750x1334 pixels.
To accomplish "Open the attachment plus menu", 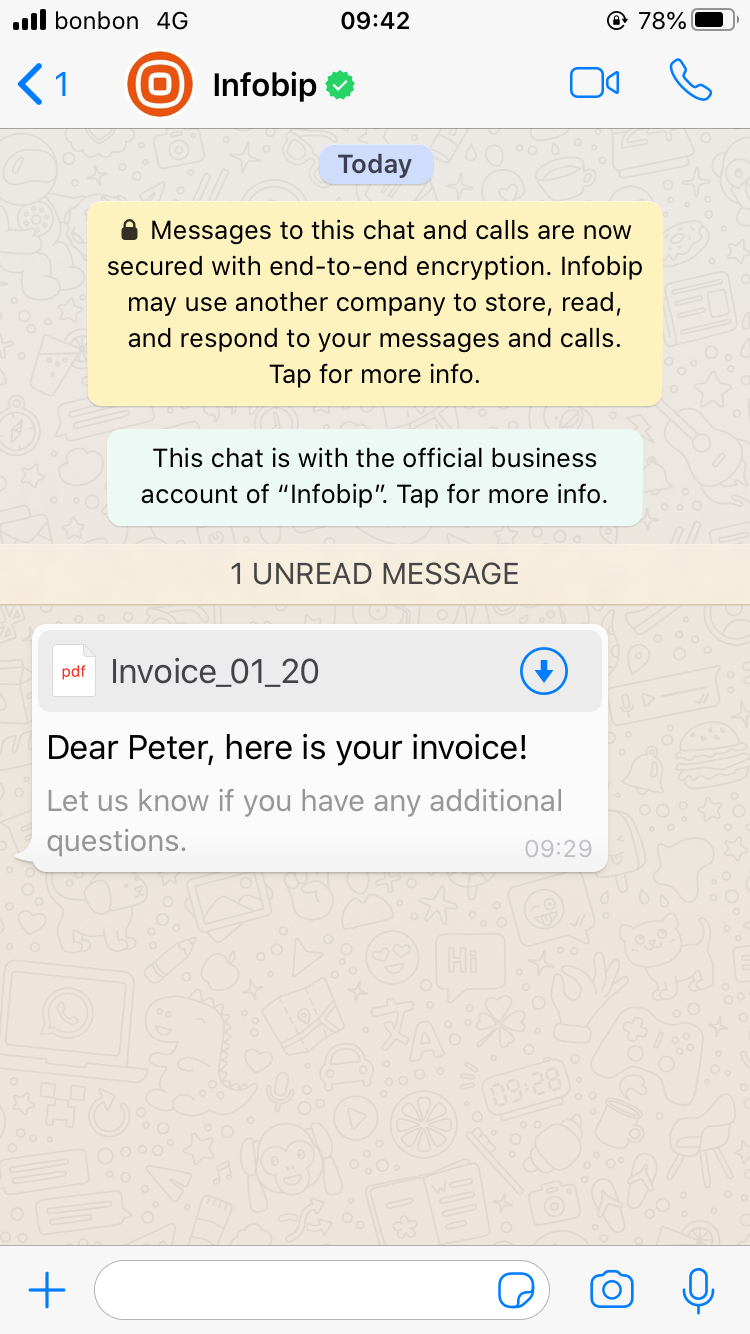I will tap(47, 1291).
